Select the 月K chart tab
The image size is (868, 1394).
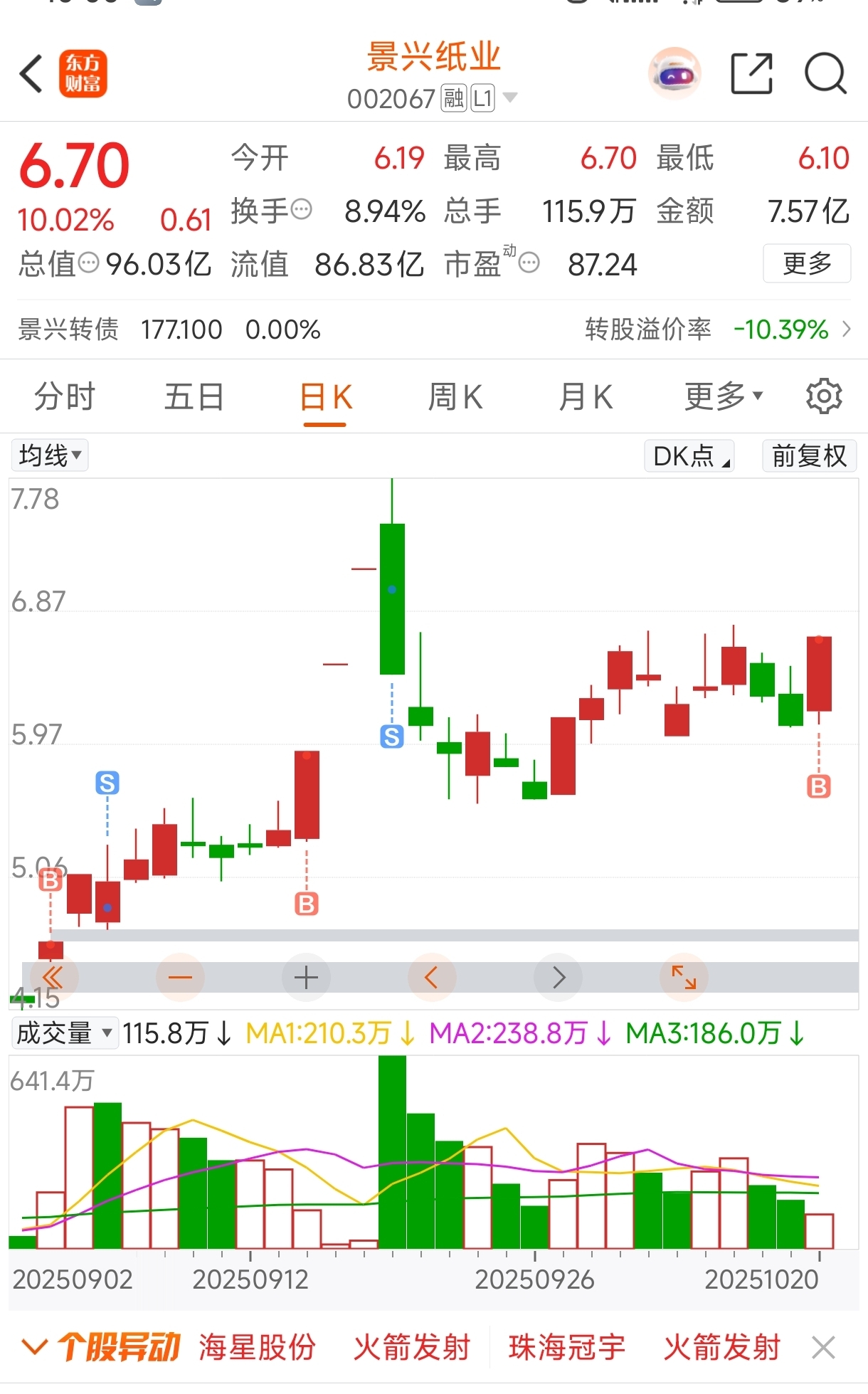tap(586, 397)
